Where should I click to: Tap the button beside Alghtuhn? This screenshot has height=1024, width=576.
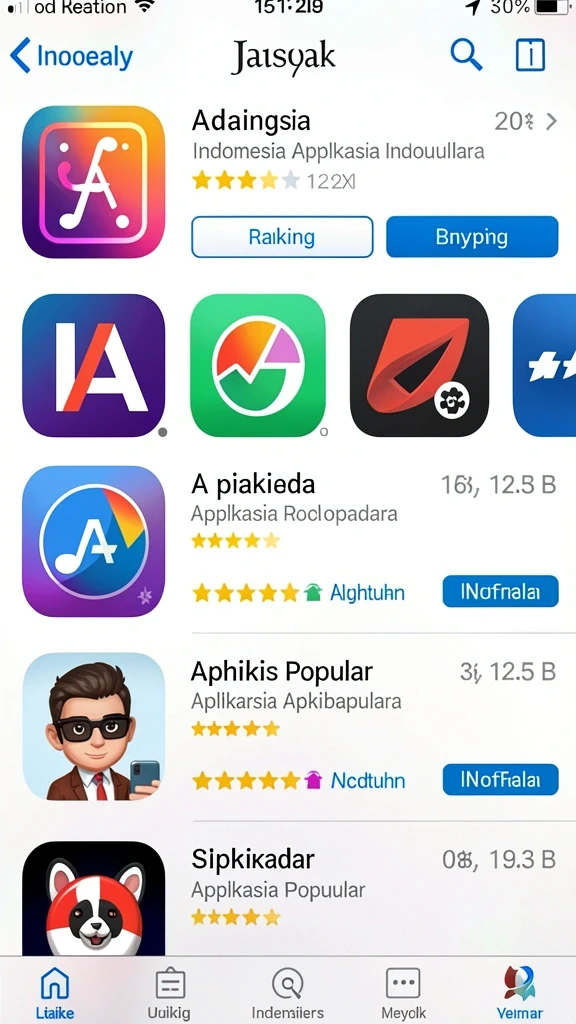tap(500, 592)
